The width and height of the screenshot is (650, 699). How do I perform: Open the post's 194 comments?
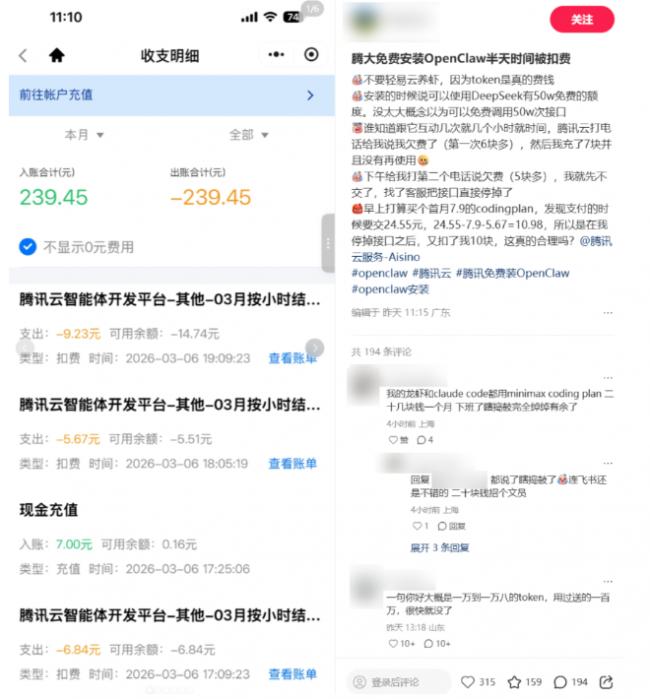coord(570,682)
